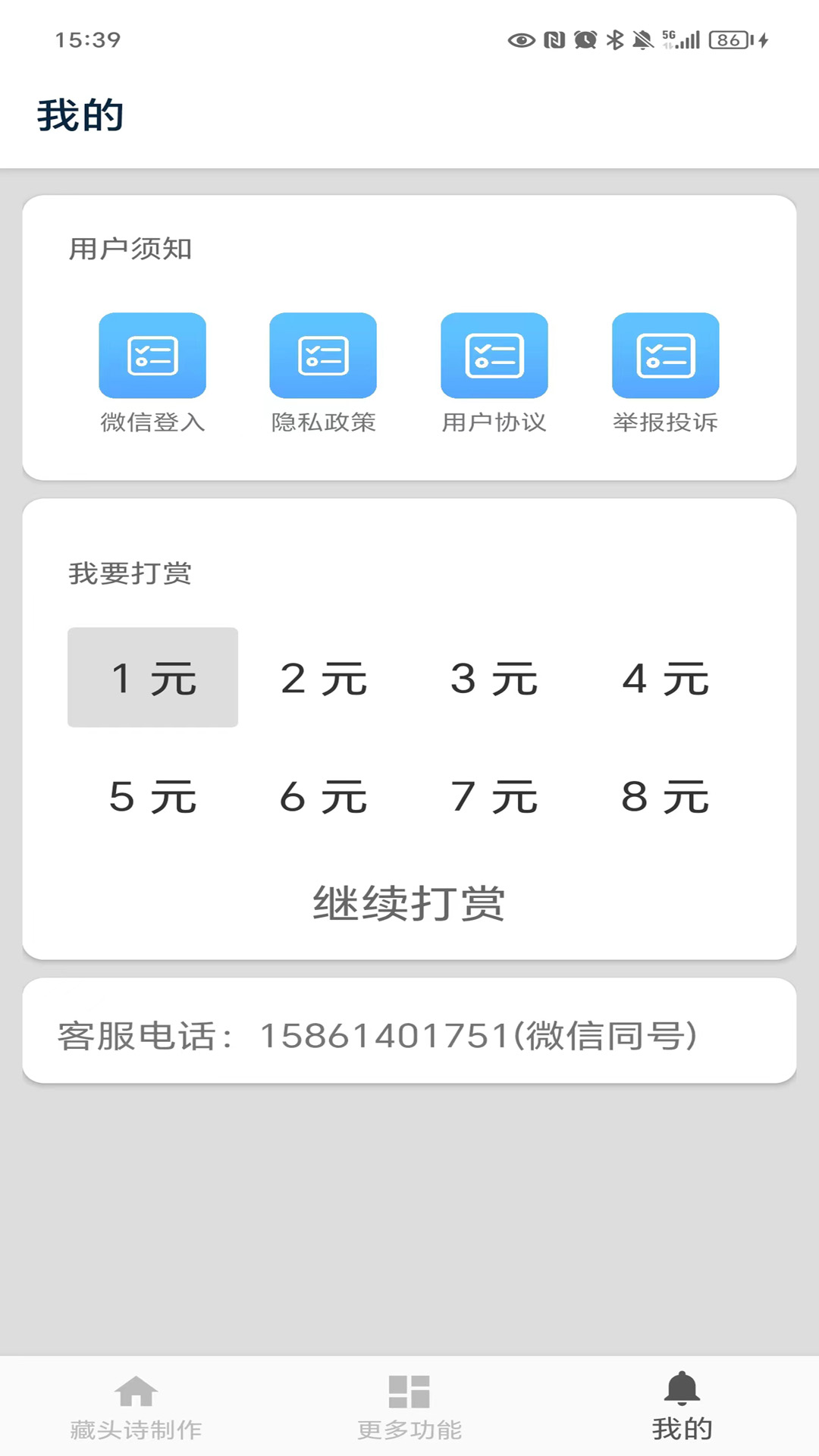
Task: Select the 1元 reward amount
Action: pos(152,677)
